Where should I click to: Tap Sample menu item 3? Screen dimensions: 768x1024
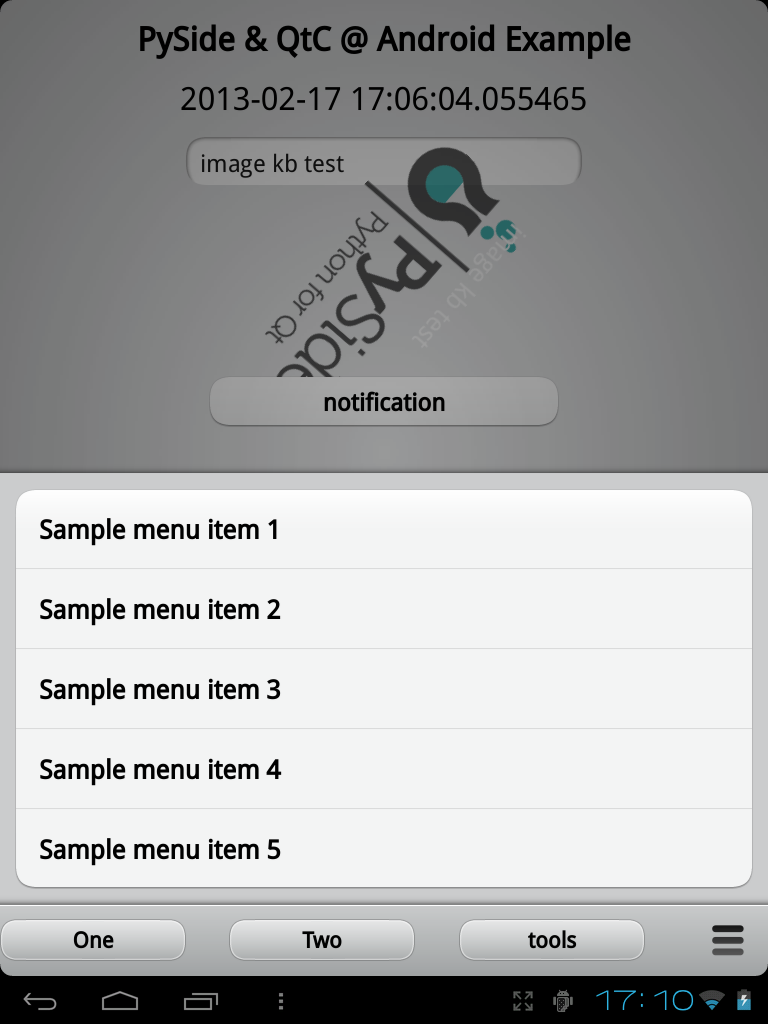(x=384, y=690)
